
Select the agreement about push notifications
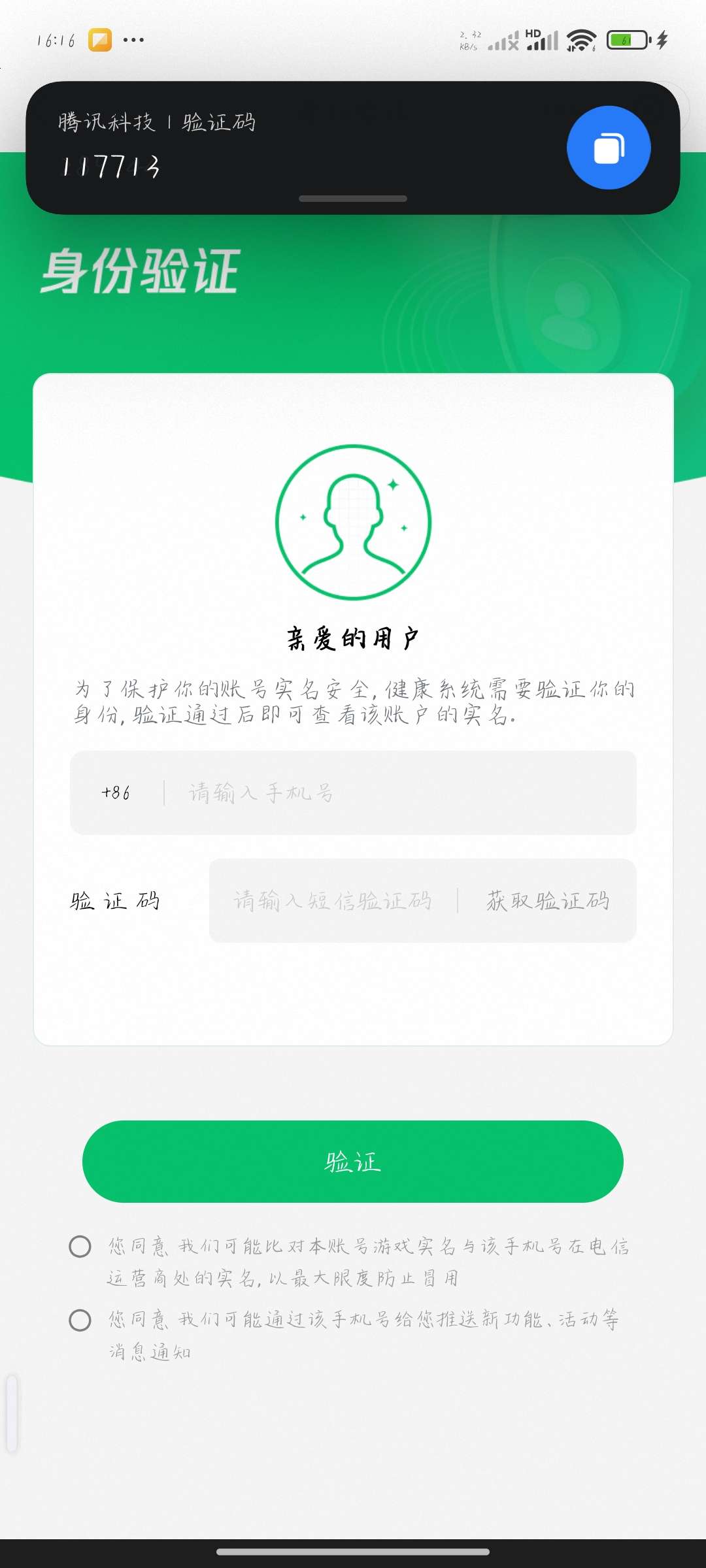[80, 1320]
